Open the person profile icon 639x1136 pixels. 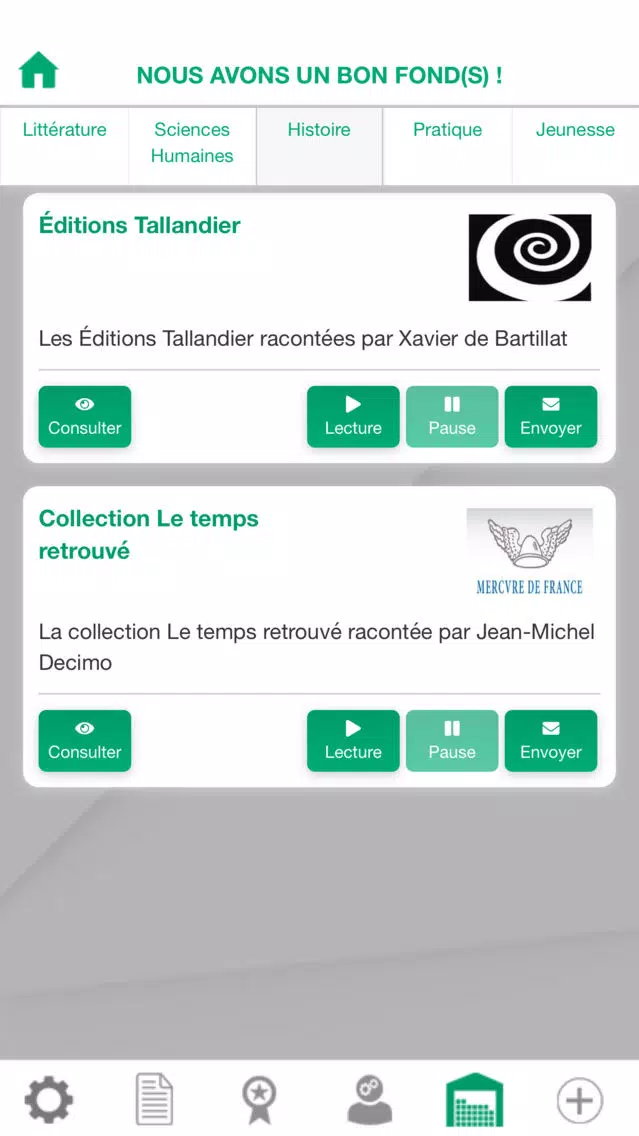(x=369, y=1100)
